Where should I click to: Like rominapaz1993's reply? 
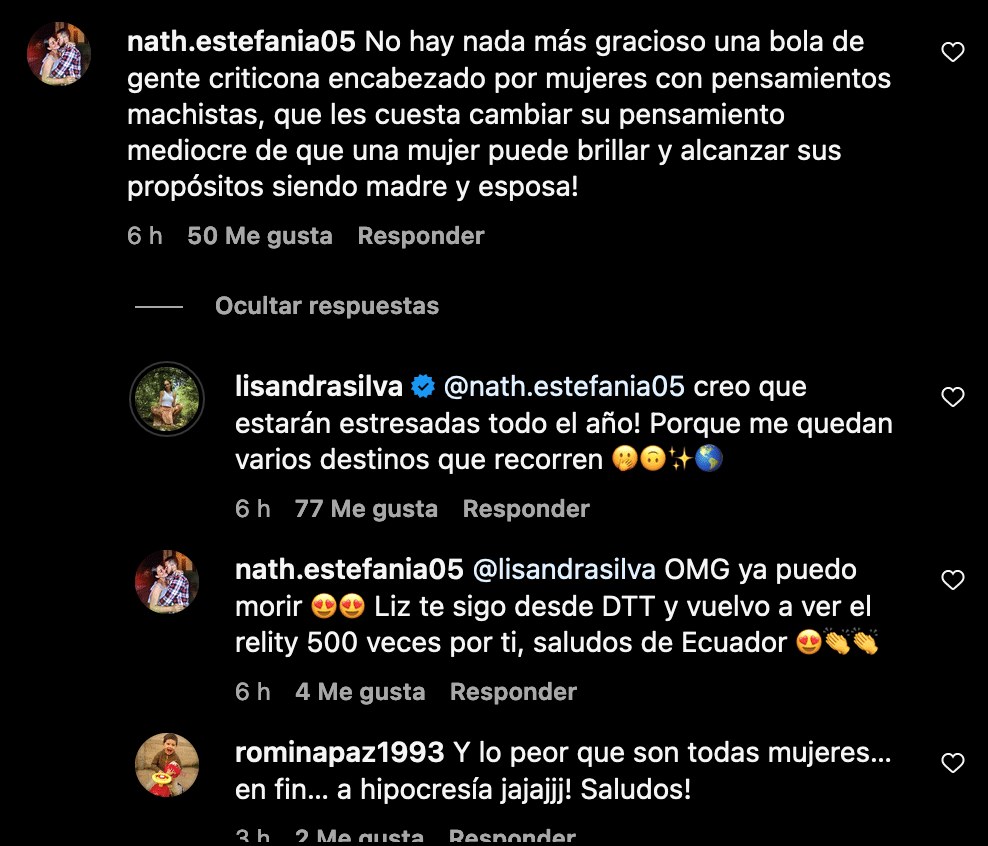pos(953,763)
